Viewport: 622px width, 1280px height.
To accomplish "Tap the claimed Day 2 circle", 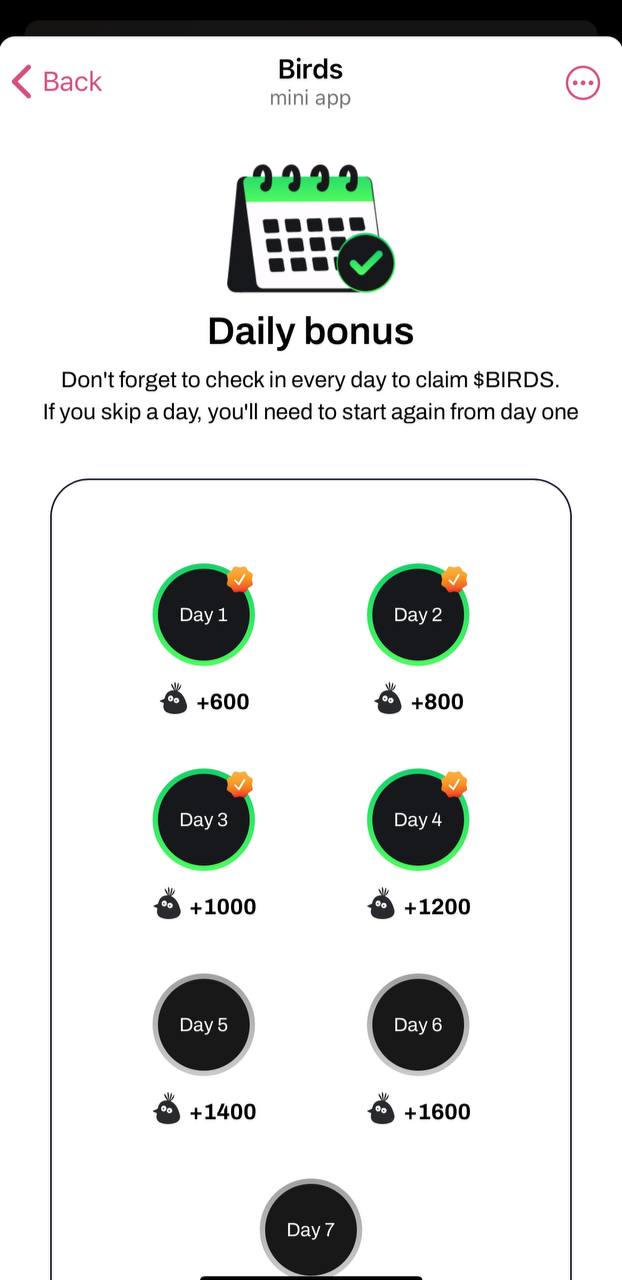I will click(x=418, y=614).
